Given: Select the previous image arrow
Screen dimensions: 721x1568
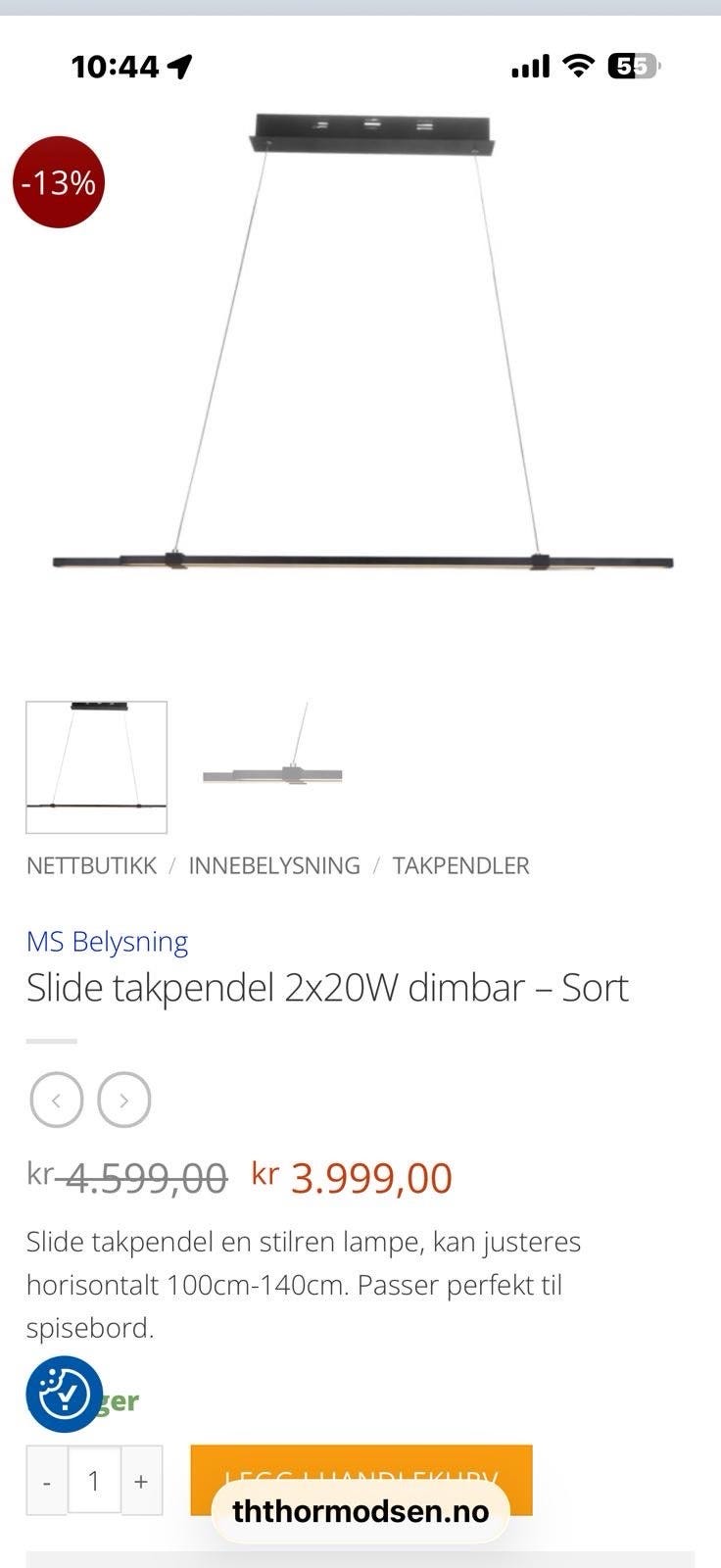Looking at the screenshot, I should [x=56, y=1100].
